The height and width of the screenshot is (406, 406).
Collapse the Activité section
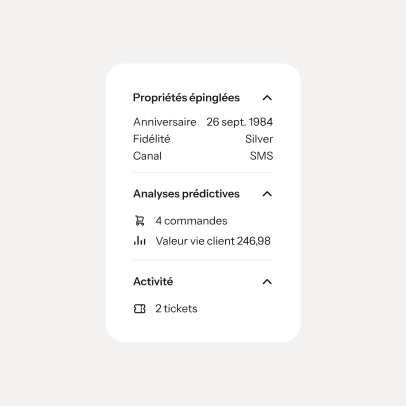[x=267, y=282]
